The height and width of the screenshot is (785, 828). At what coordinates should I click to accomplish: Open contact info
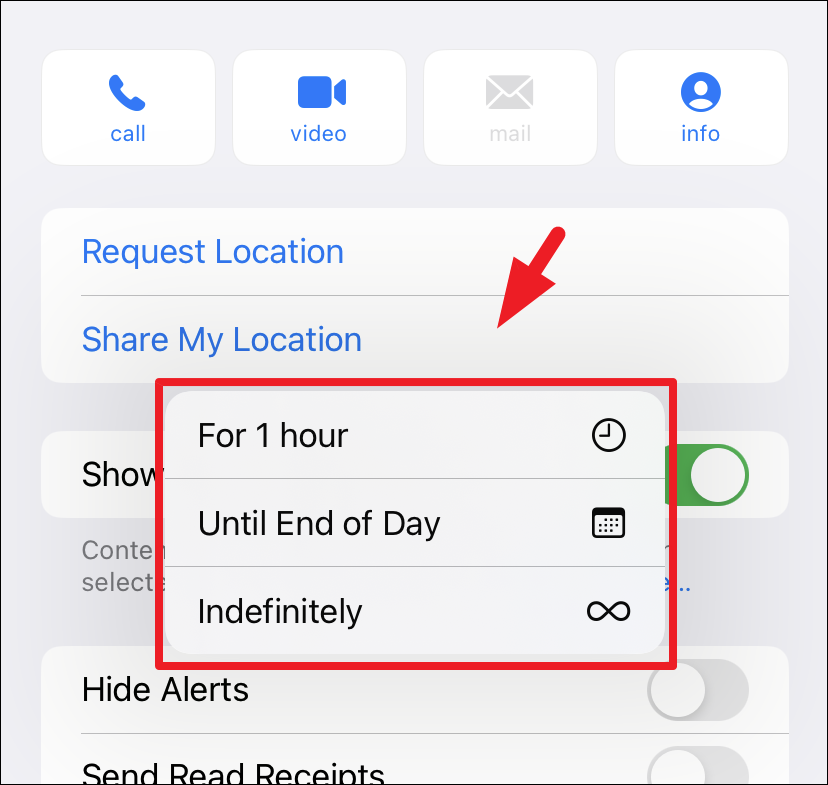coord(701,108)
